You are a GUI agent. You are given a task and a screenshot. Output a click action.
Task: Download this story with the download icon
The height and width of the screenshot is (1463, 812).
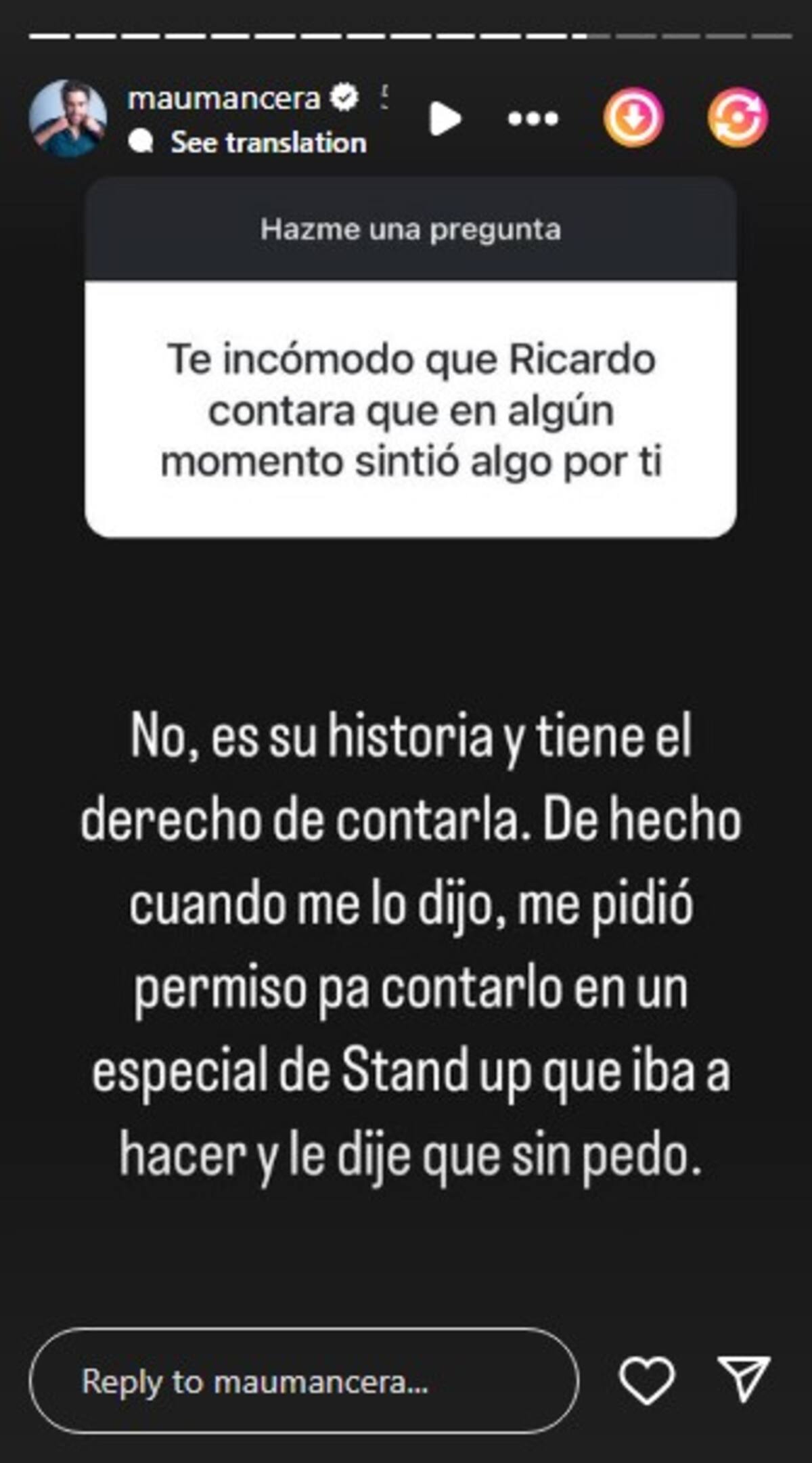[x=633, y=118]
